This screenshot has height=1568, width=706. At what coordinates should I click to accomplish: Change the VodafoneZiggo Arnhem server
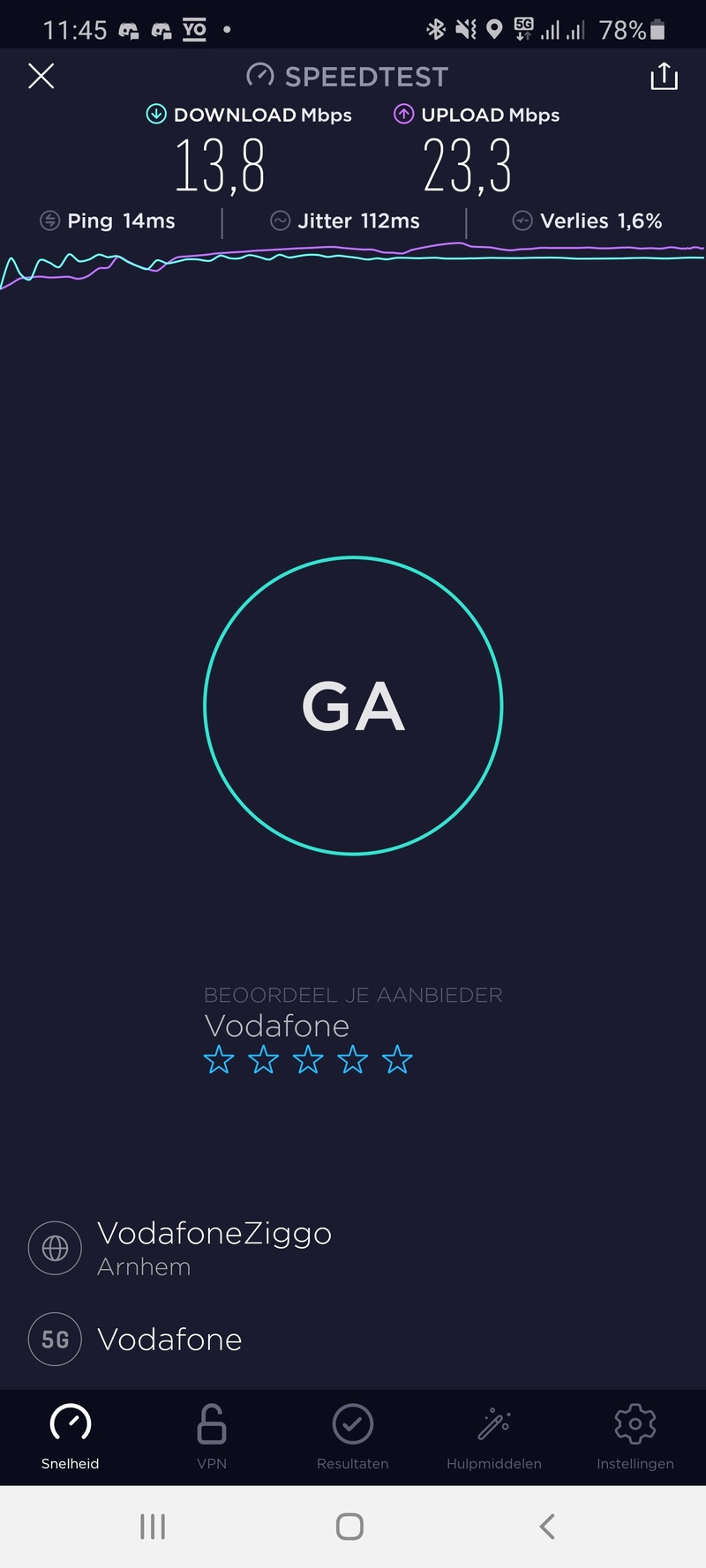tap(214, 1248)
